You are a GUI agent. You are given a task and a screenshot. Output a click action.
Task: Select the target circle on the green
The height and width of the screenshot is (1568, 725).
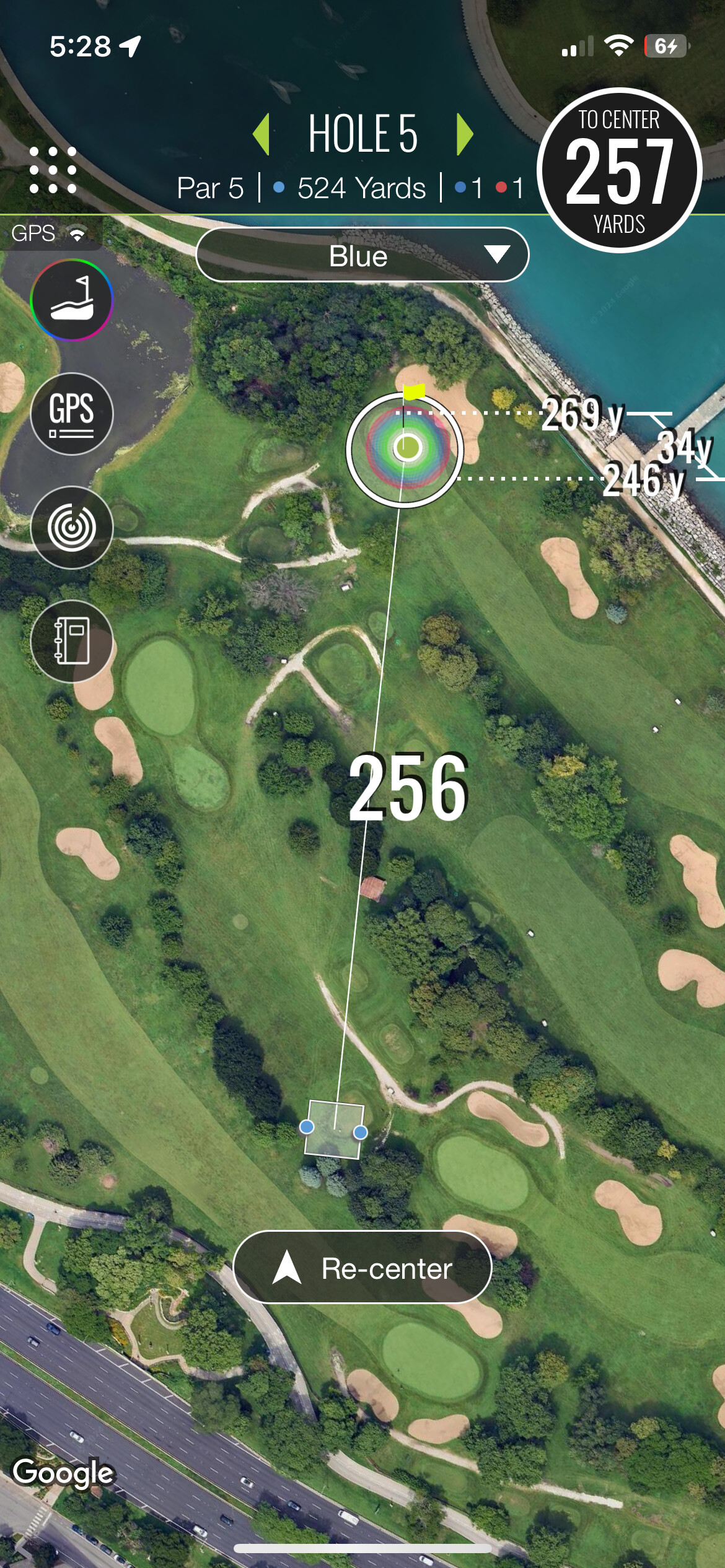[x=405, y=450]
